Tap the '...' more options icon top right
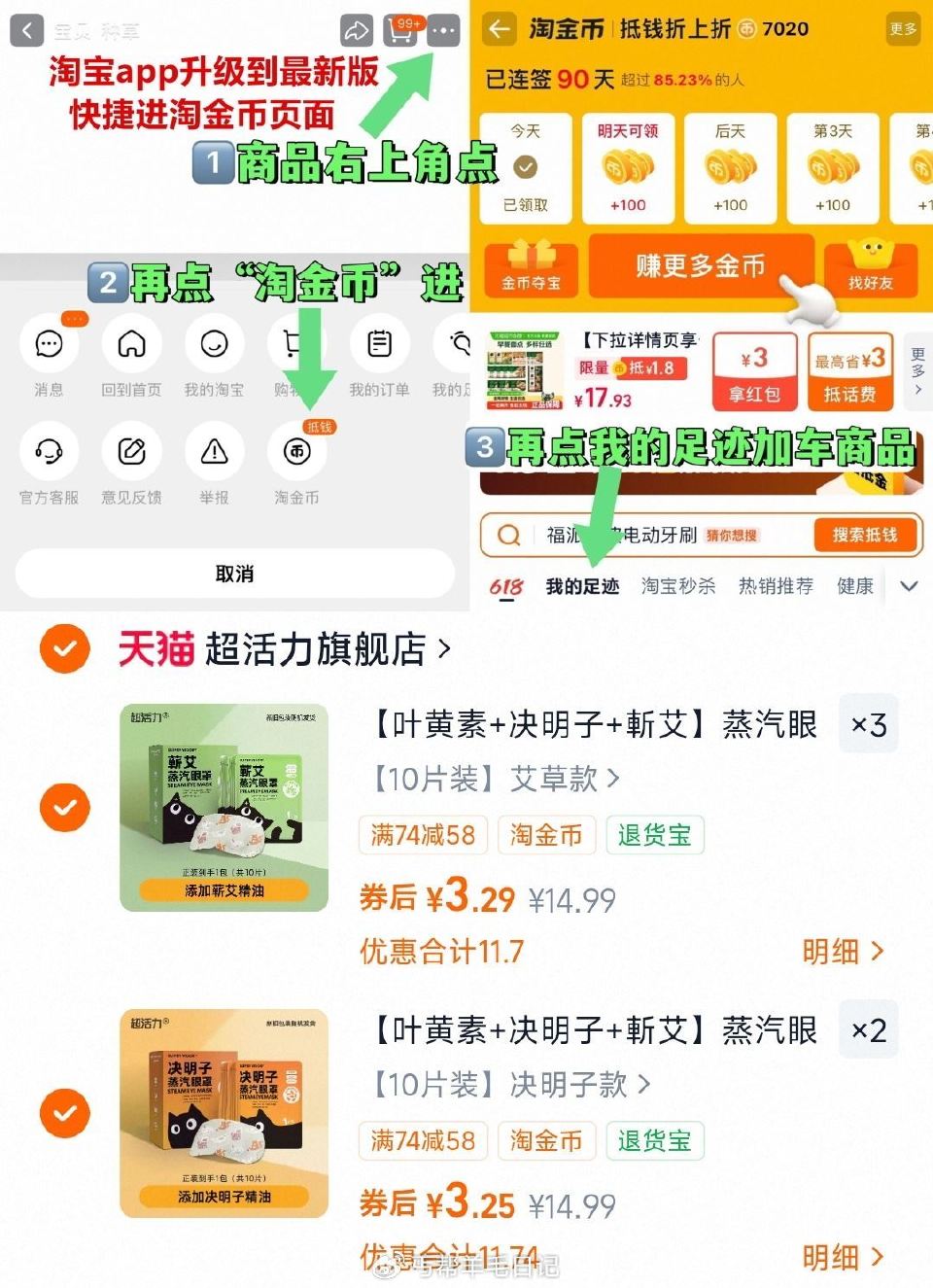This screenshot has height=1288, width=933. [x=443, y=30]
